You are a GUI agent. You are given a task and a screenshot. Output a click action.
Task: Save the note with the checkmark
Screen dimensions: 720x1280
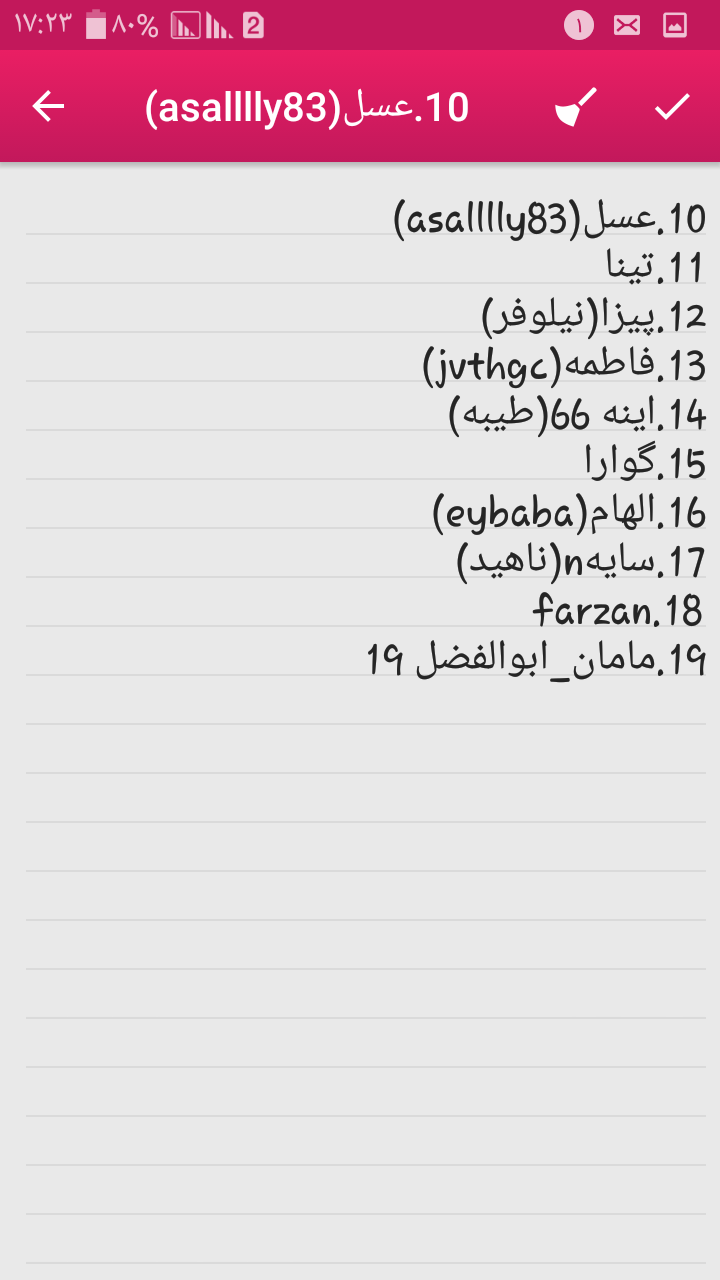point(672,107)
